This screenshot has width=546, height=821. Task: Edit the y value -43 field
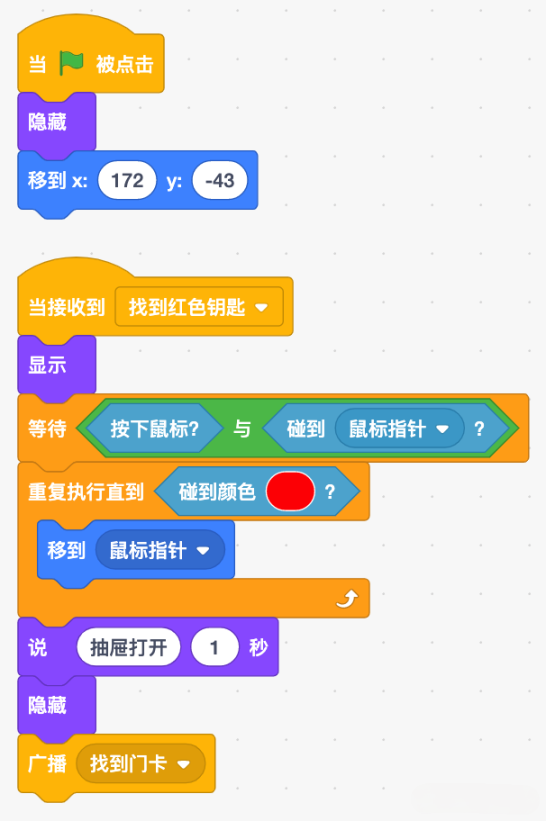220,181
